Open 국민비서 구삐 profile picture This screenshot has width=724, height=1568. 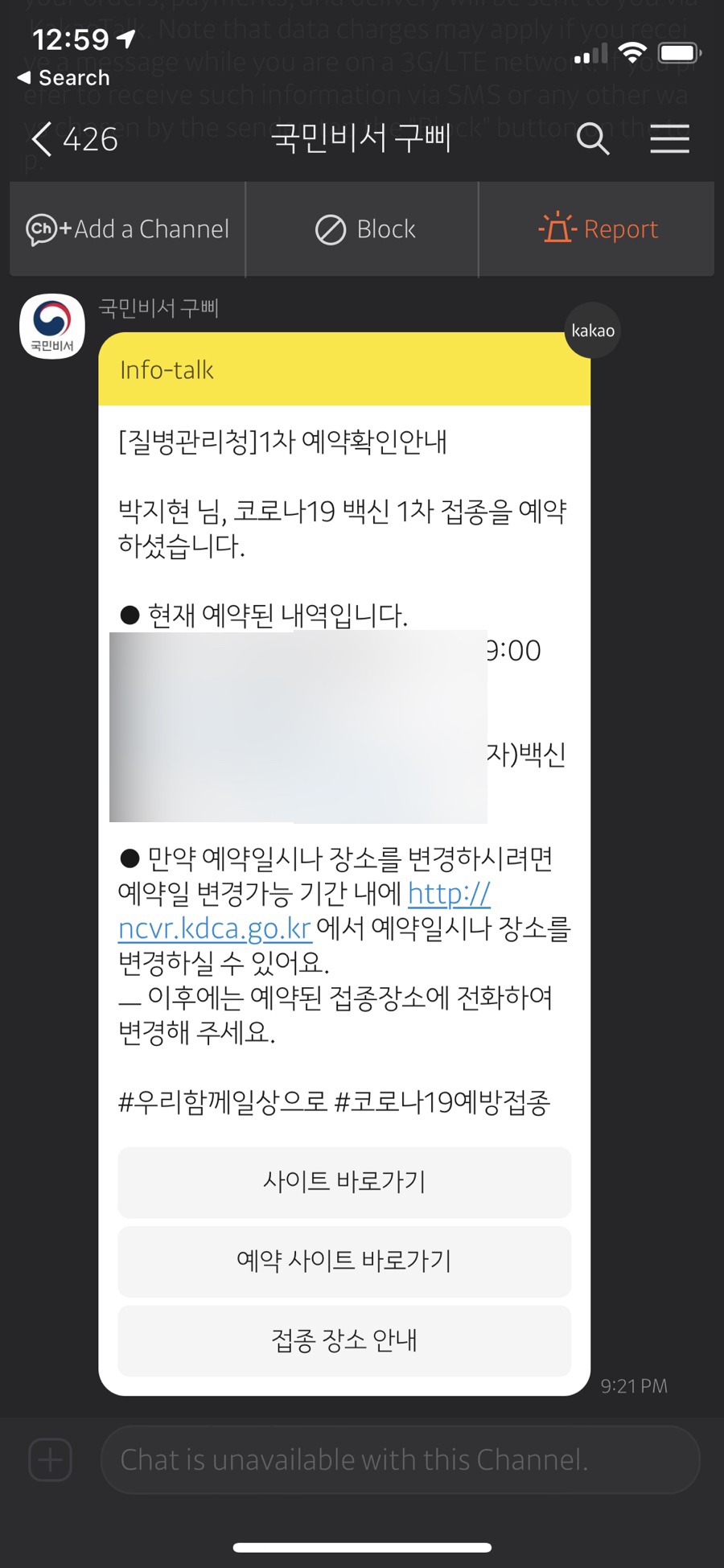tap(52, 326)
